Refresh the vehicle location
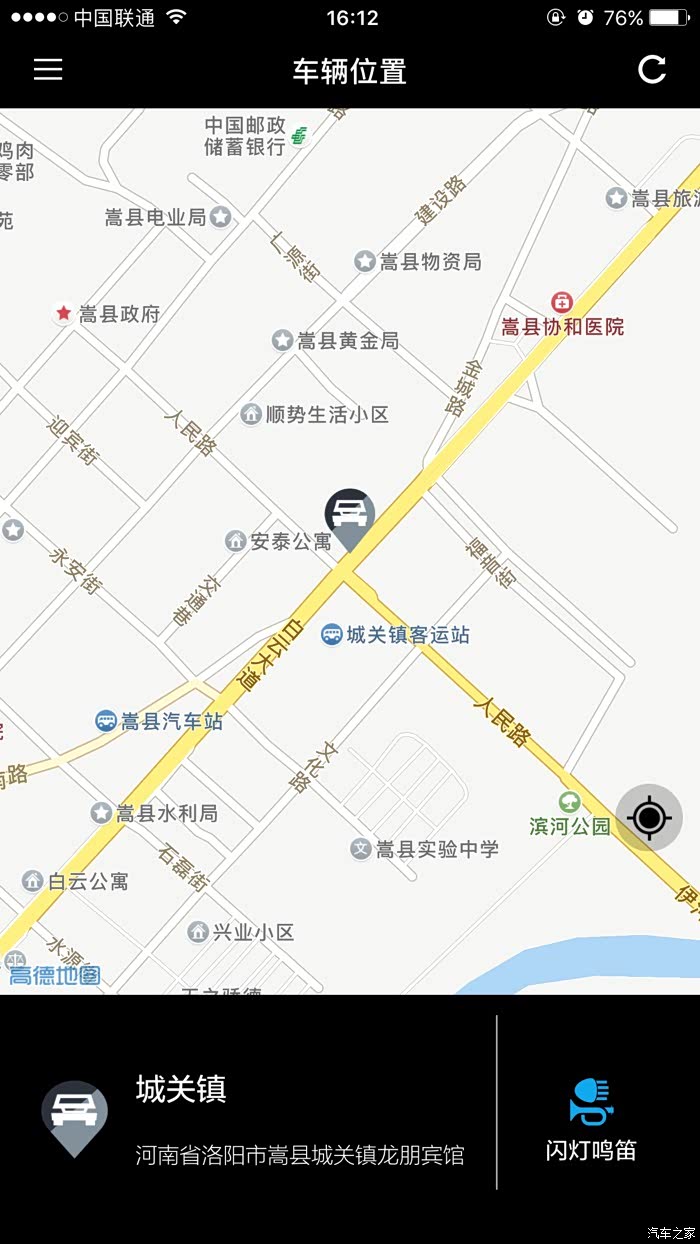Viewport: 700px width, 1244px height. point(652,69)
